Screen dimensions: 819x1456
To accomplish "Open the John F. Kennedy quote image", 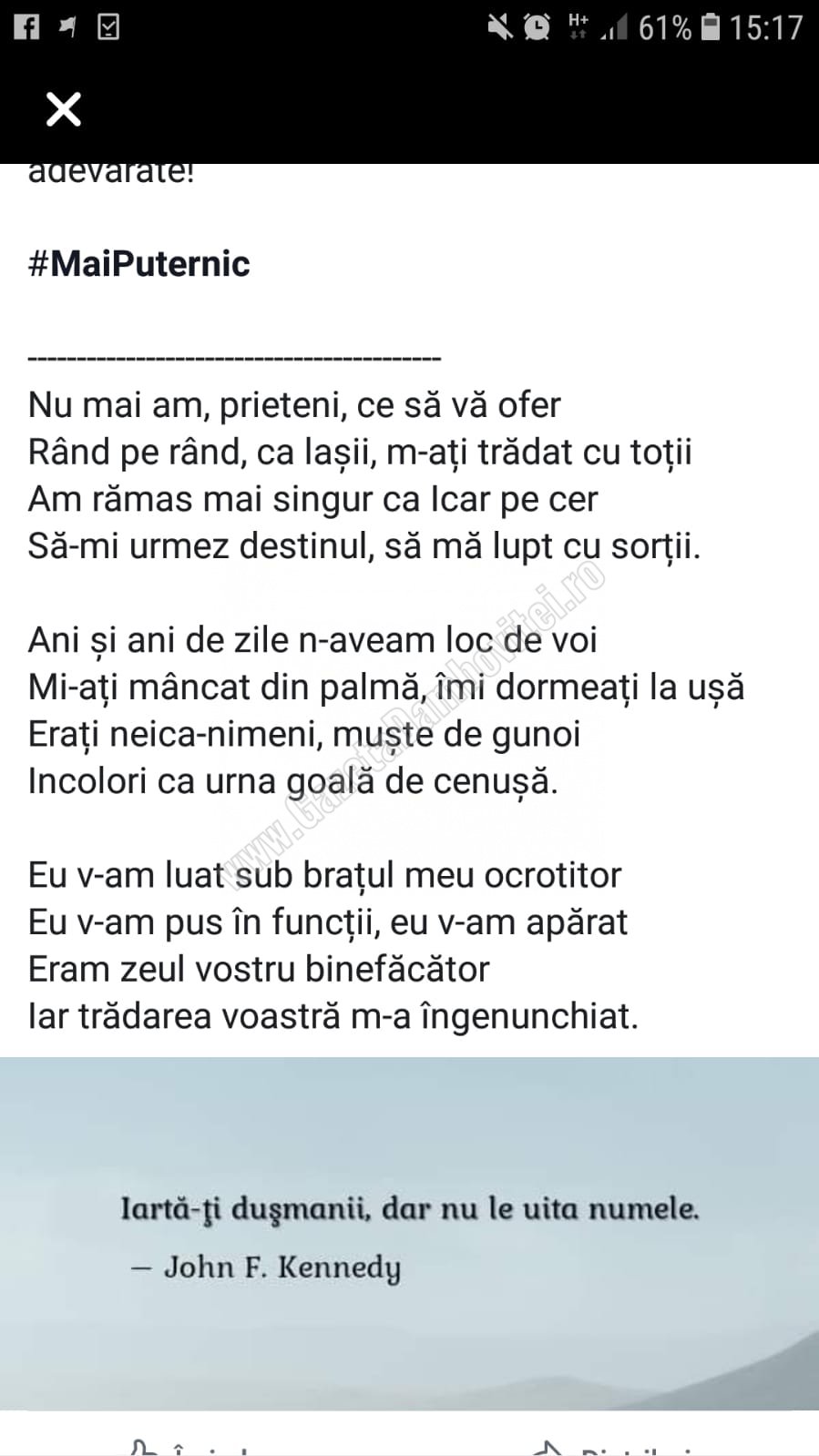I will coord(409,1233).
